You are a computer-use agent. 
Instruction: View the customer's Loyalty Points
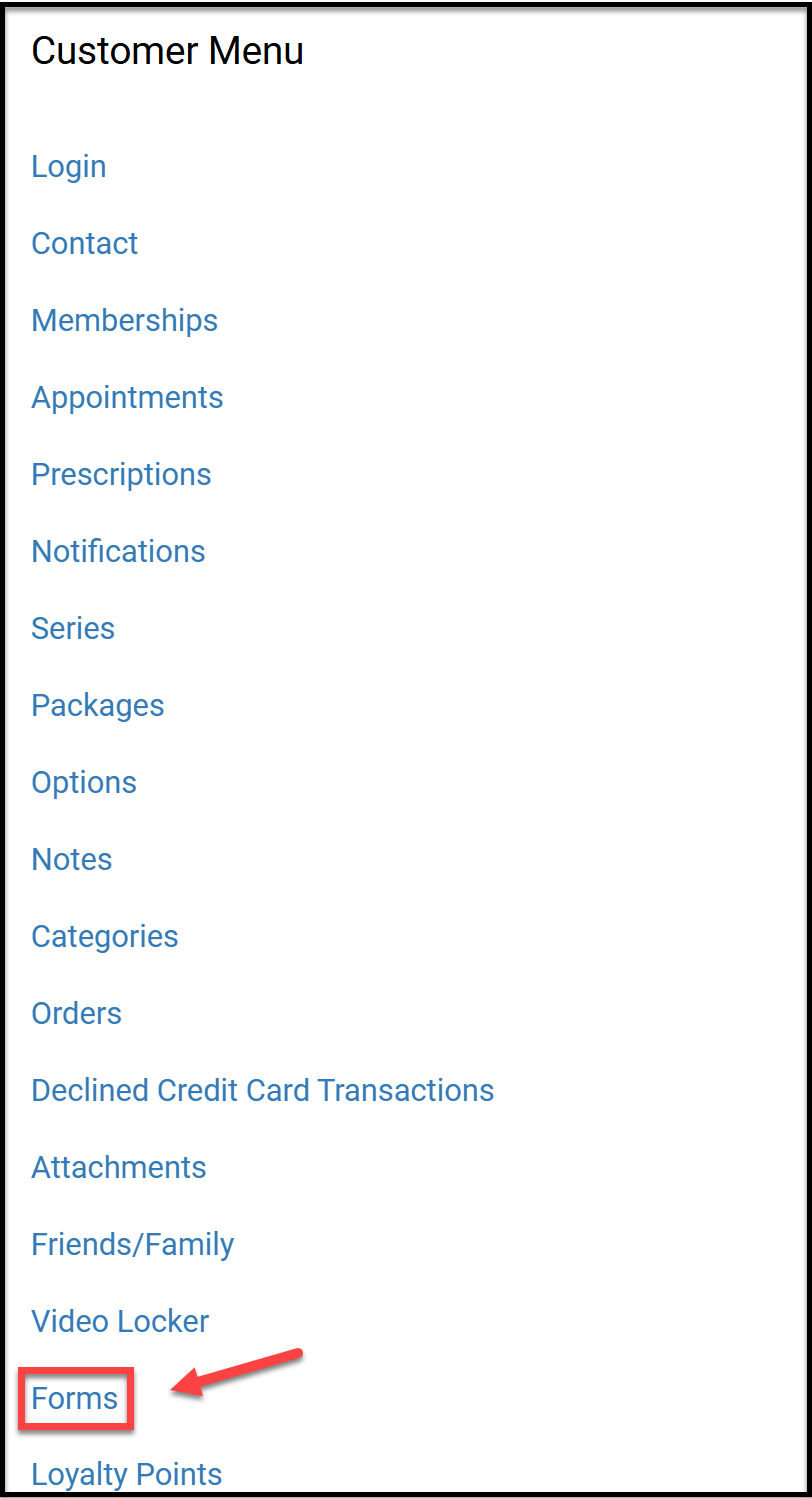[127, 1475]
